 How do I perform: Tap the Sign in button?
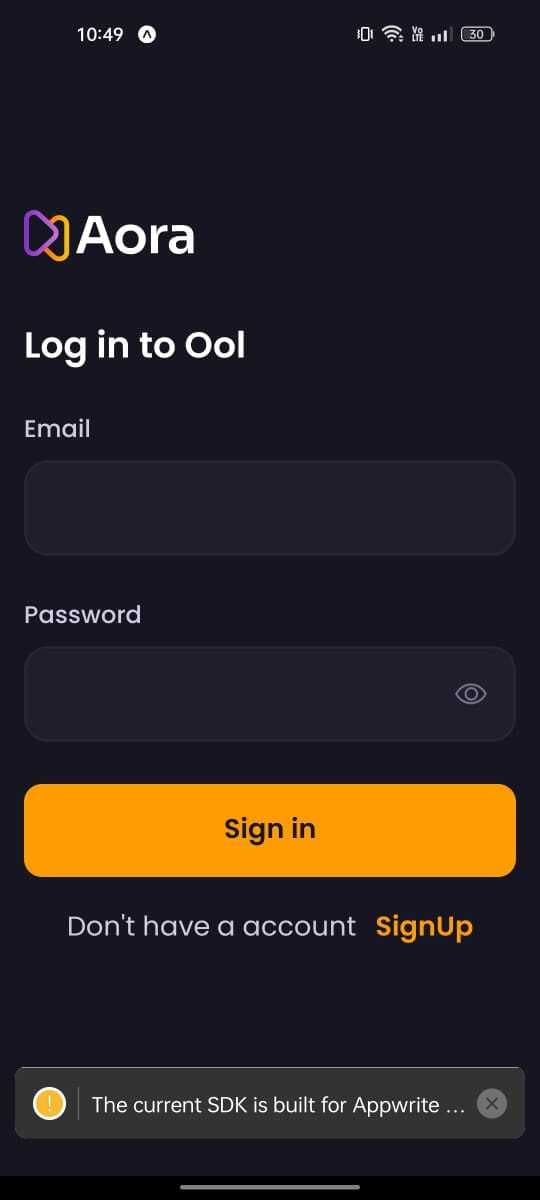click(x=270, y=830)
